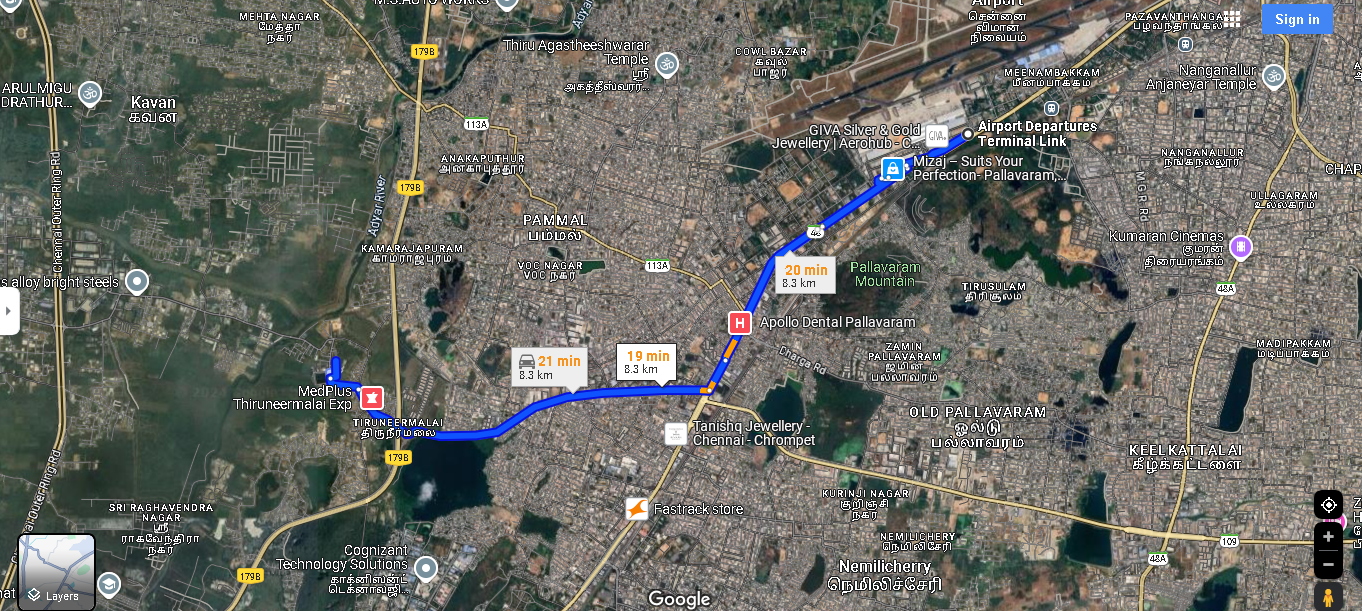Open the Tanishq Jewellery Chrompet pin
The height and width of the screenshot is (611, 1362).
click(x=676, y=434)
